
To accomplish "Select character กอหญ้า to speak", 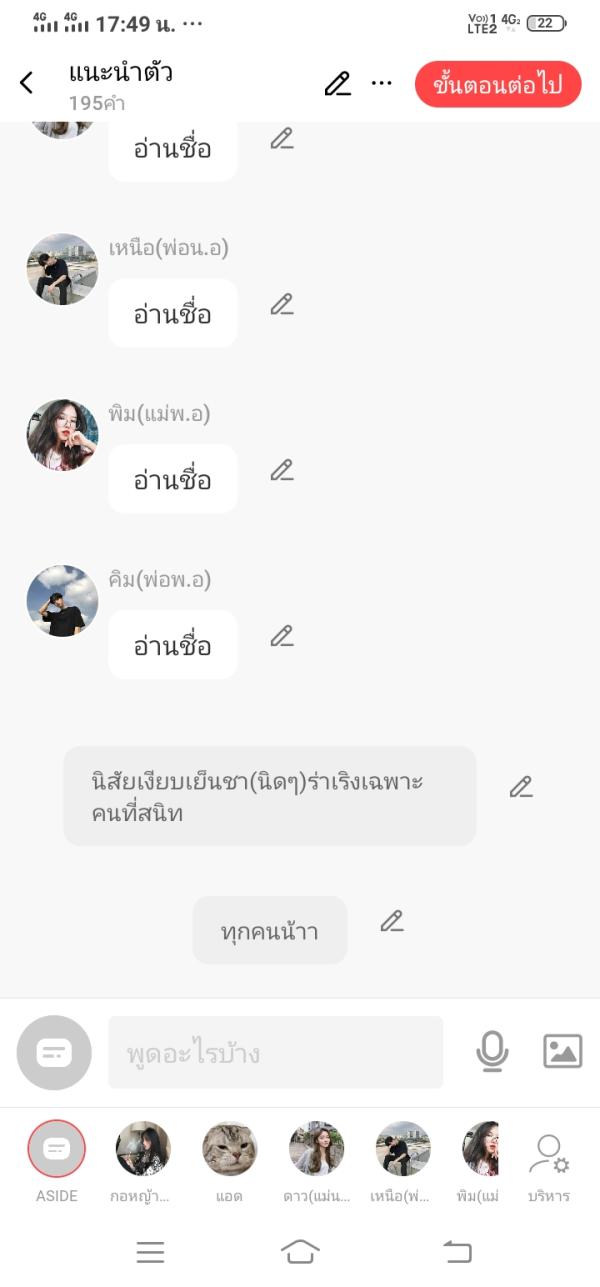I will coord(143,1149).
